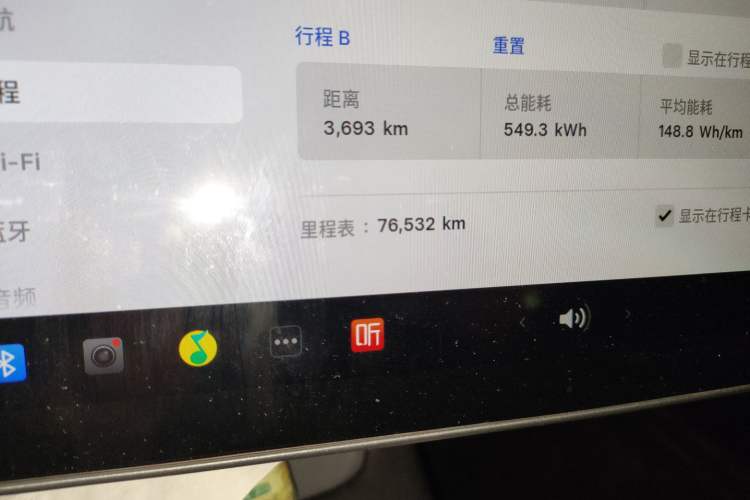Open the green music note app
Image resolution: width=750 pixels, height=500 pixels.
[198, 347]
